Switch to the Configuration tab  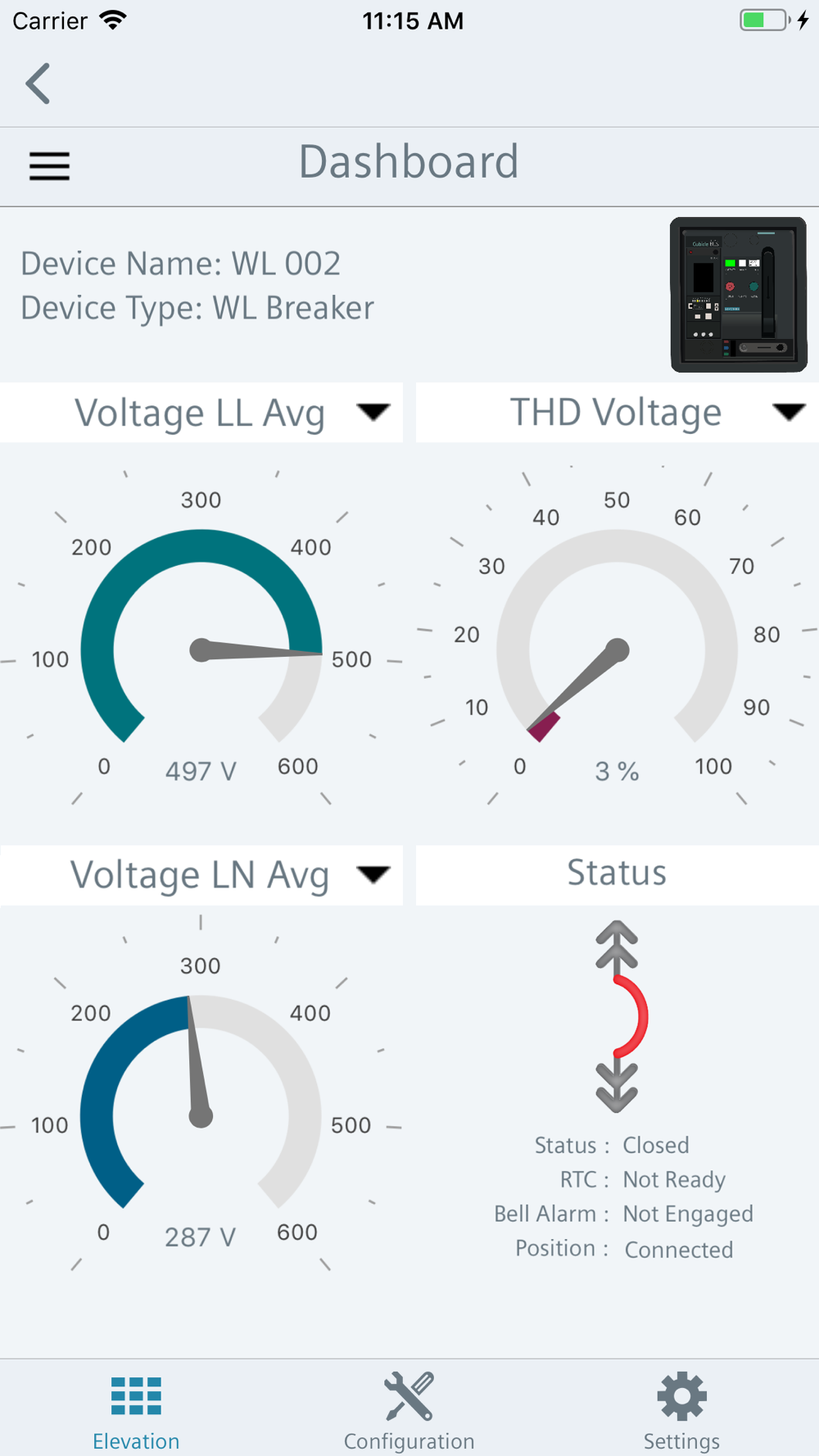[x=409, y=1411]
